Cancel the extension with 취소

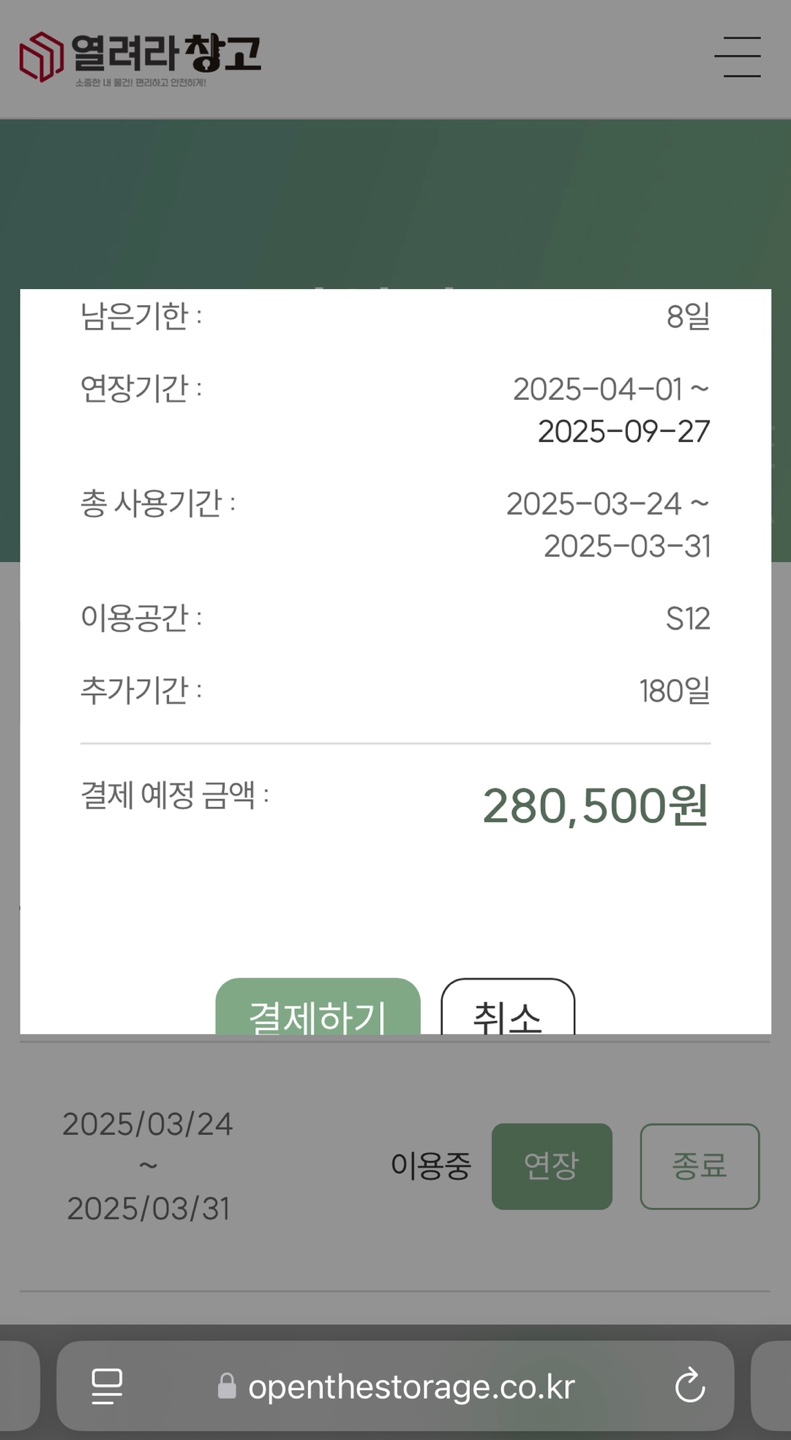tap(508, 1007)
